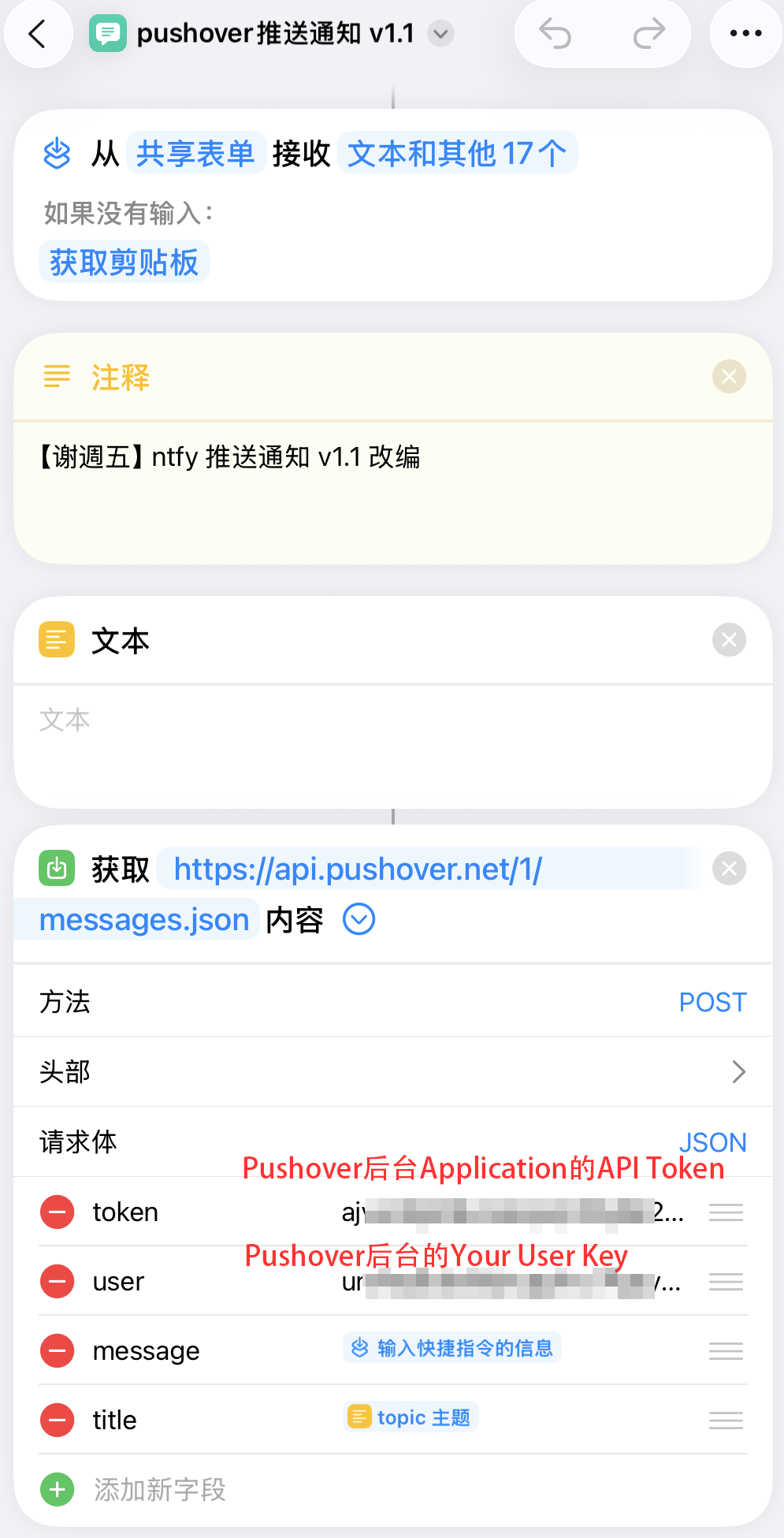This screenshot has height=1538, width=784.
Task: Go back from the shortcut editor
Action: click(37, 34)
